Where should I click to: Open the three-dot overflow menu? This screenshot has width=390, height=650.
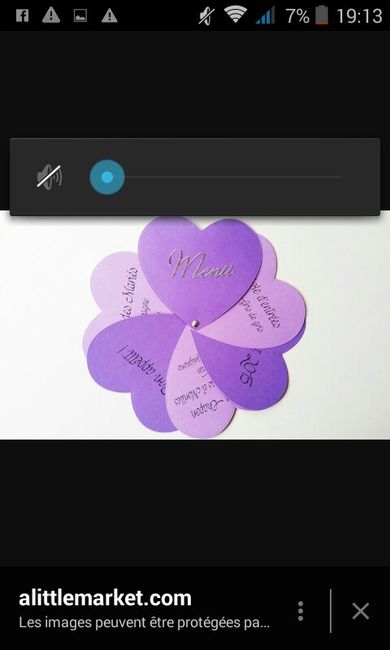(300, 611)
